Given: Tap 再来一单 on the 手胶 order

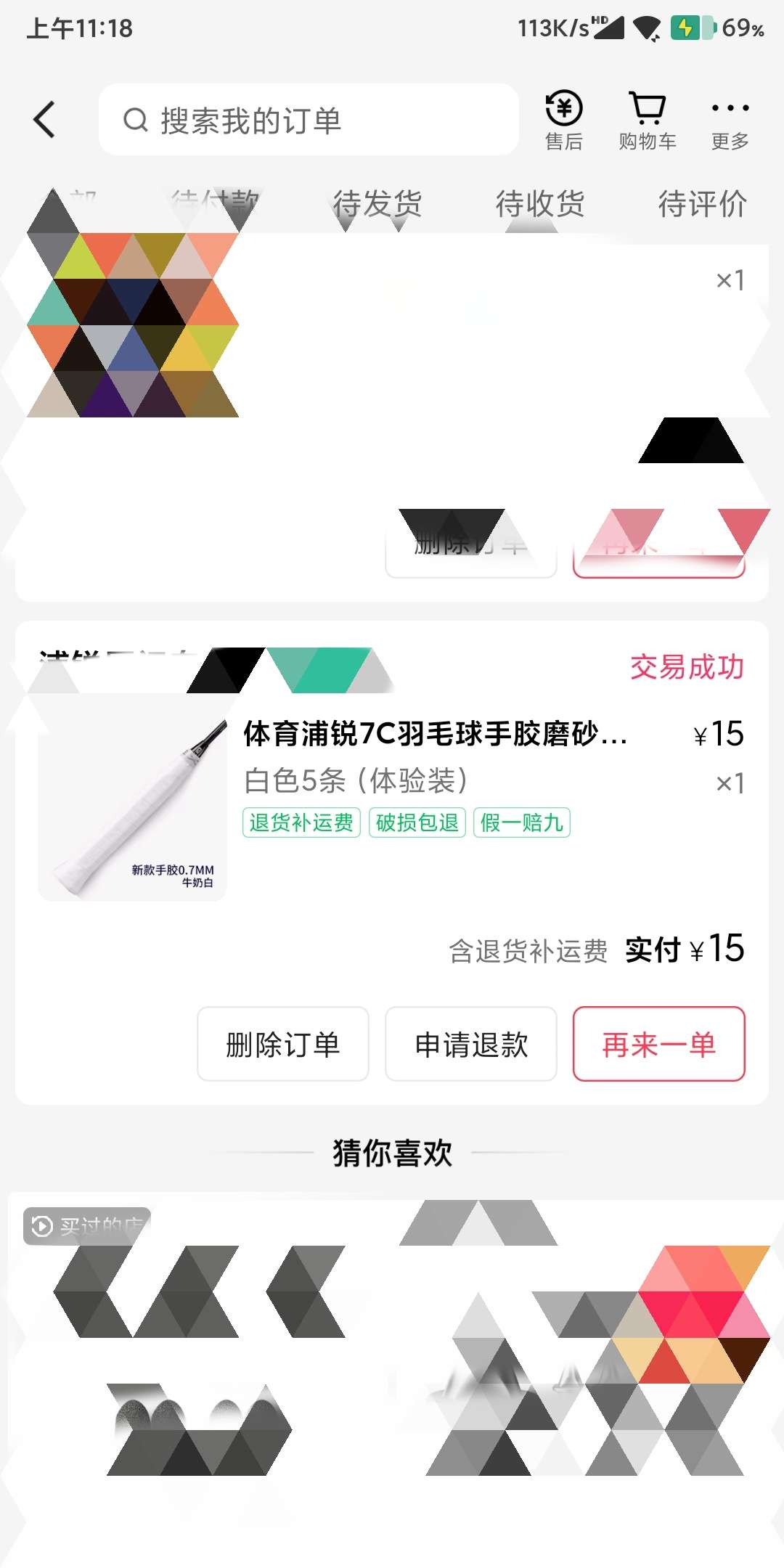Looking at the screenshot, I should point(658,1045).
